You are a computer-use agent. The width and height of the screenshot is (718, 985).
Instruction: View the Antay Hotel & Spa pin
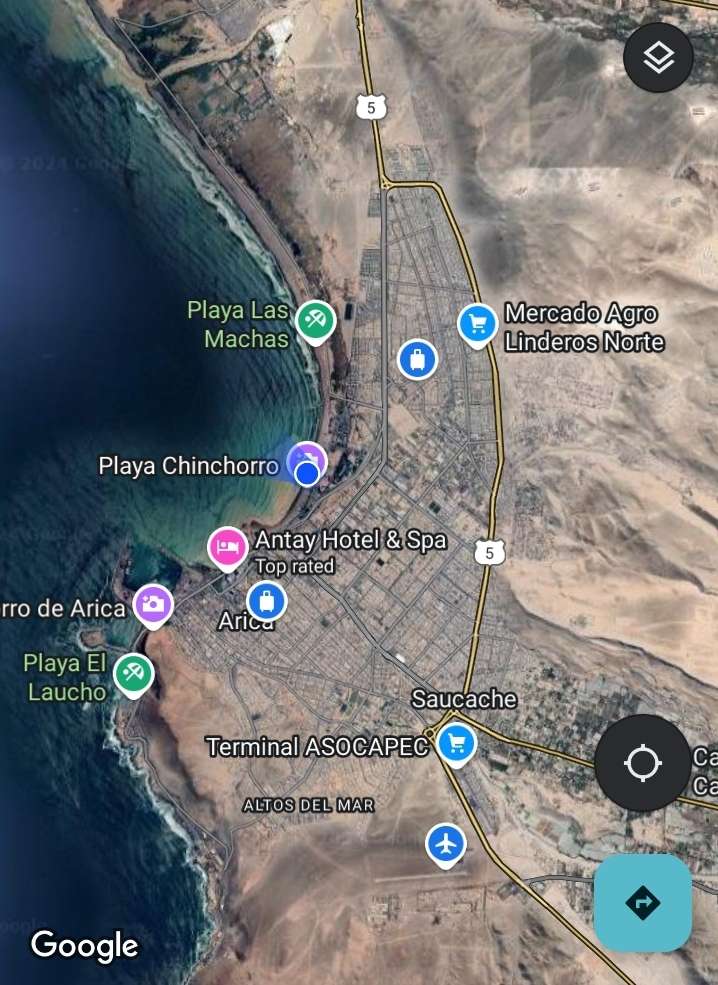click(227, 547)
